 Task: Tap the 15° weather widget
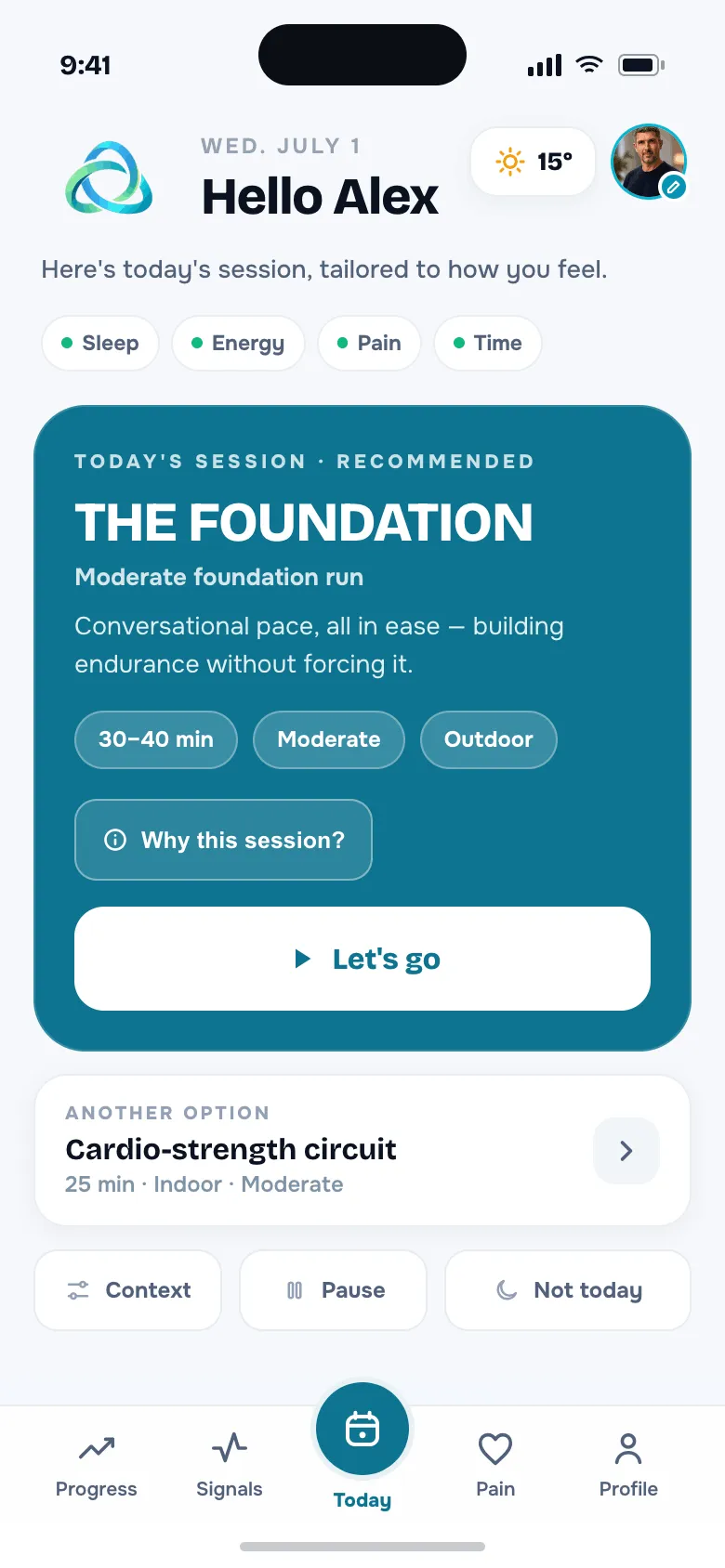pos(534,162)
